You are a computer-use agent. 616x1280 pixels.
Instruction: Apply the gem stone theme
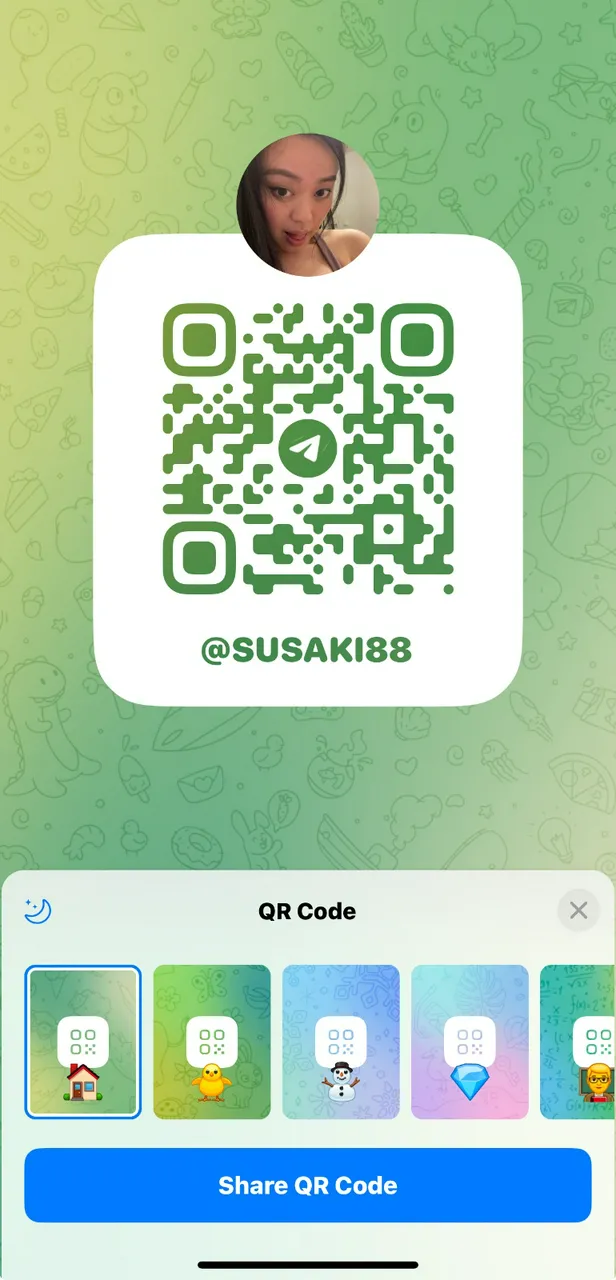tap(470, 1041)
